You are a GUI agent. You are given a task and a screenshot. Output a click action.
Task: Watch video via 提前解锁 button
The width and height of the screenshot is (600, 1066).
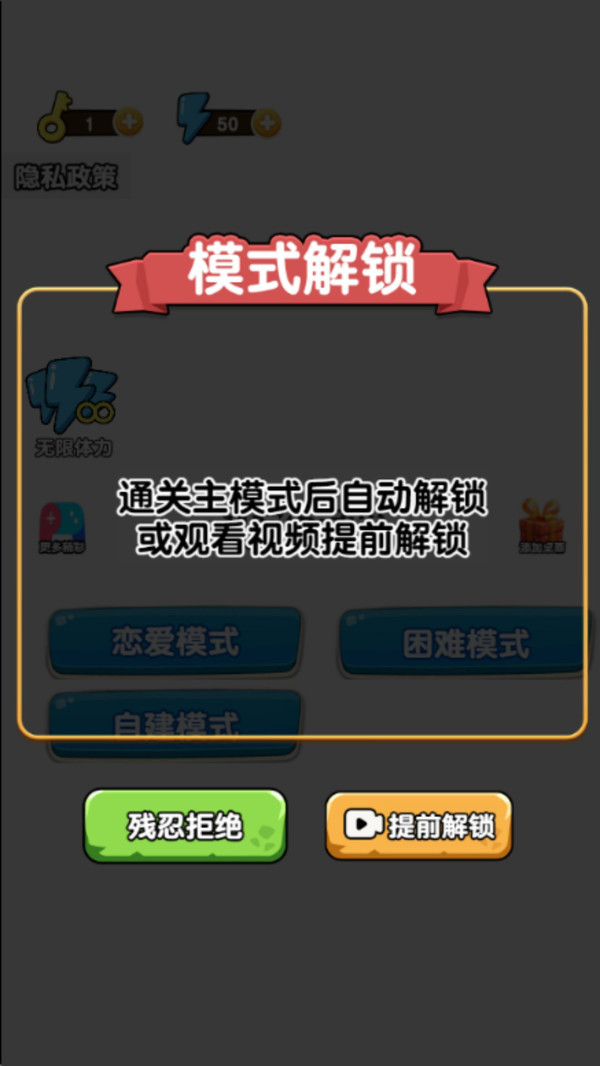pos(418,826)
